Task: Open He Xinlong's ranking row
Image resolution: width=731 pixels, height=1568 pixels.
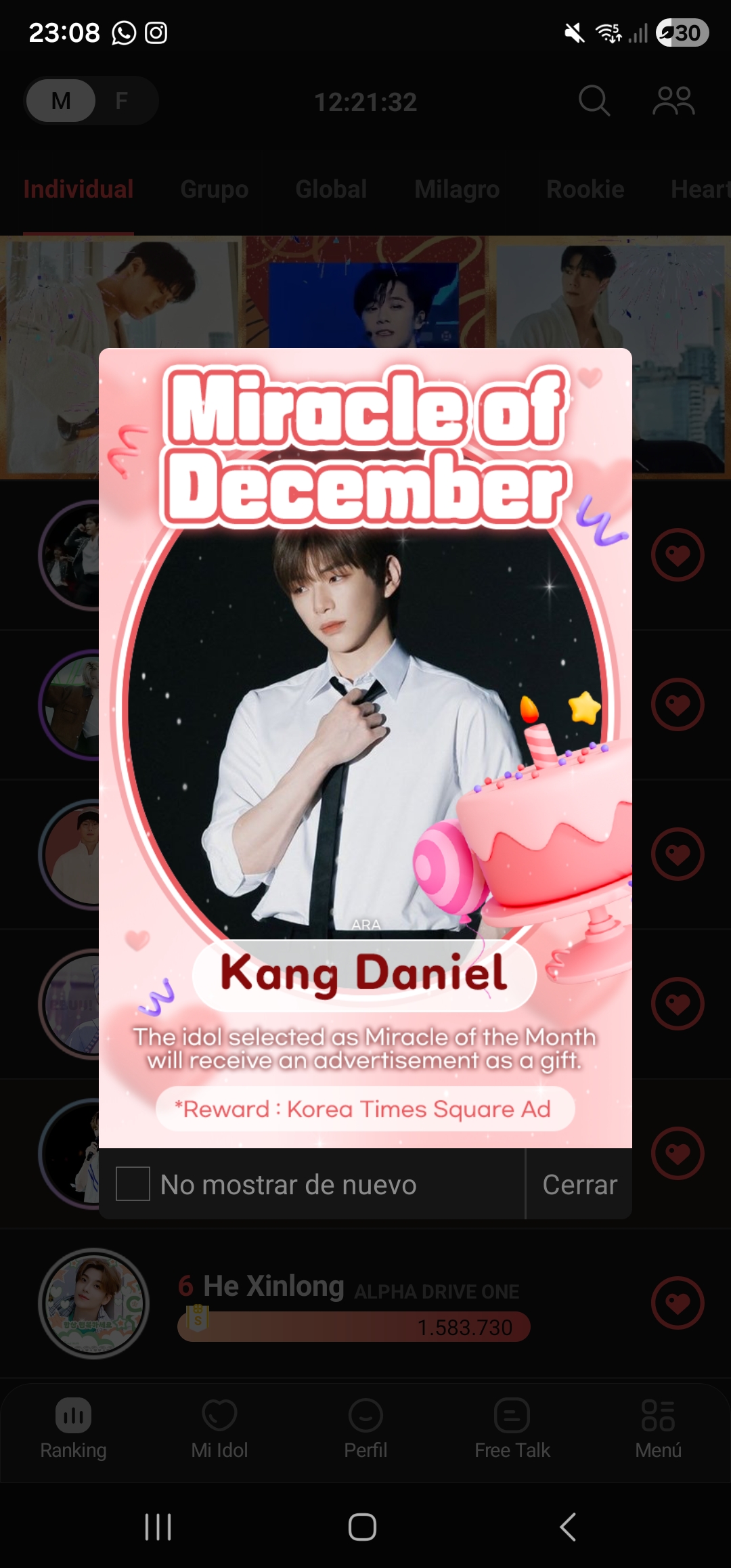Action: (352, 1303)
